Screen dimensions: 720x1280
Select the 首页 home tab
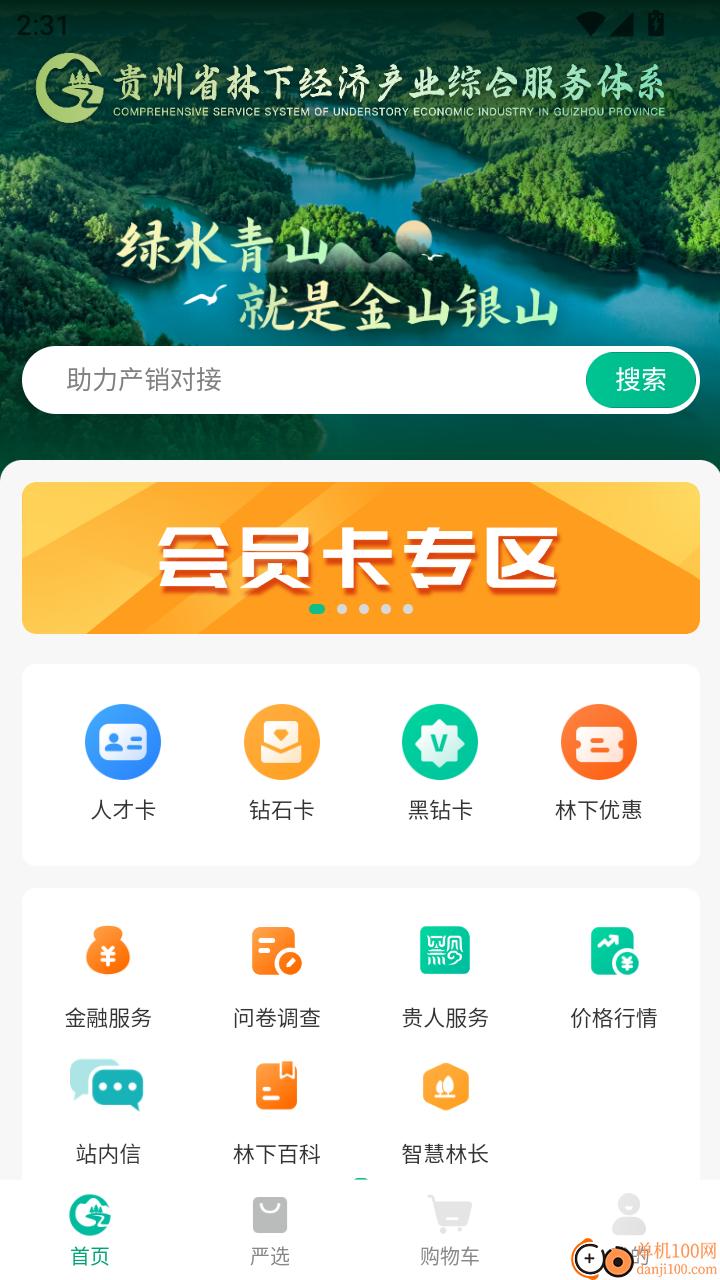(90, 1226)
